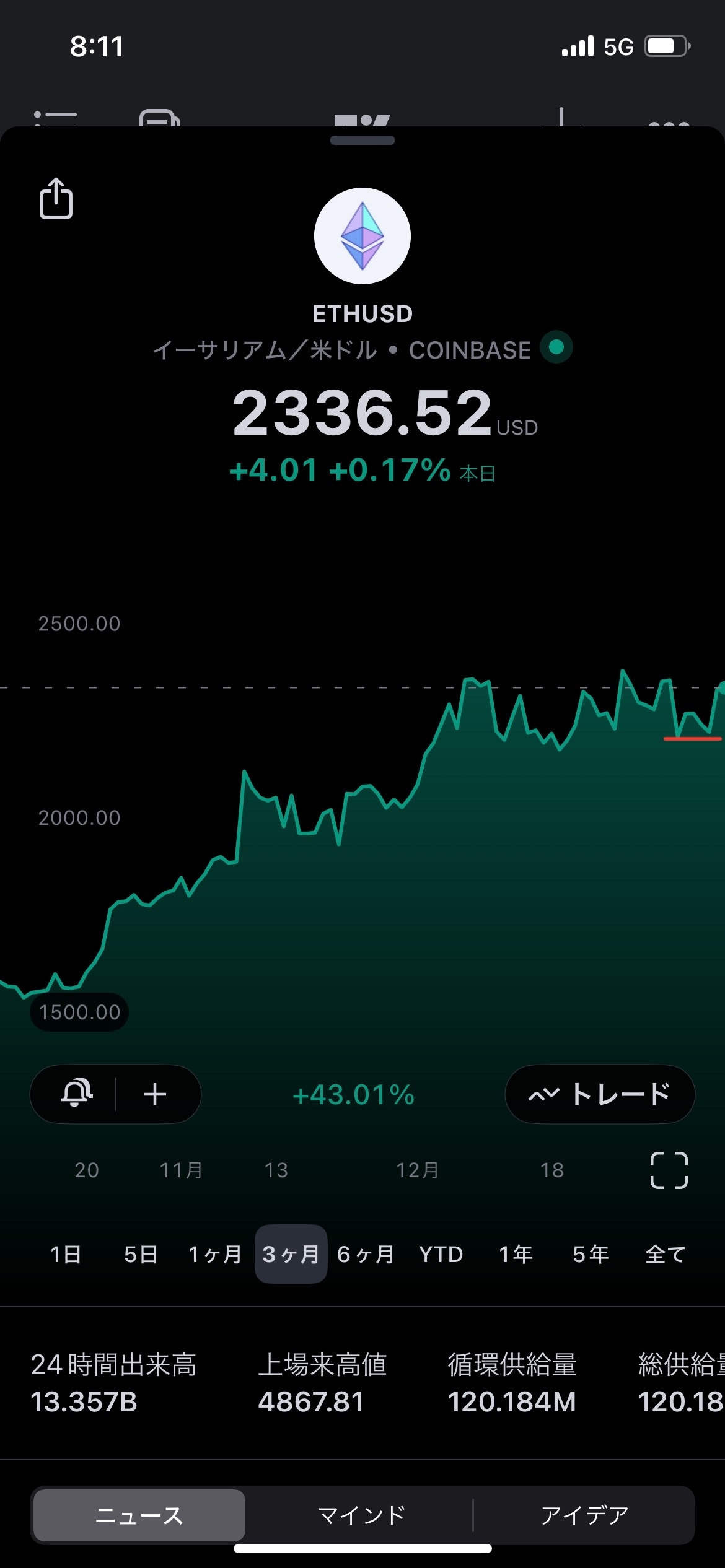This screenshot has width=725, height=1568.
Task: Open the アイデア tab
Action: coord(585,1514)
